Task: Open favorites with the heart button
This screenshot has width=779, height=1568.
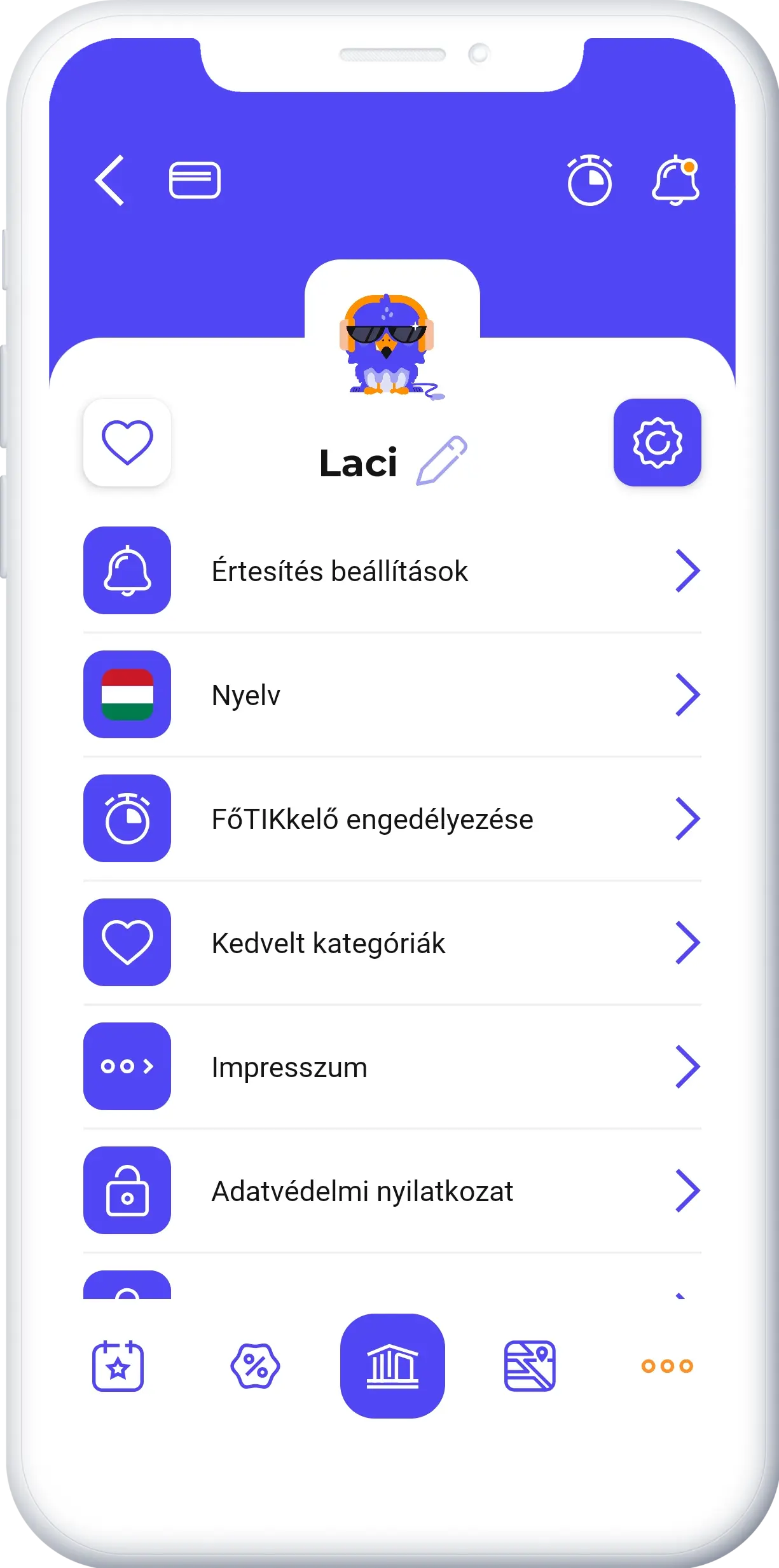Action: [x=127, y=443]
